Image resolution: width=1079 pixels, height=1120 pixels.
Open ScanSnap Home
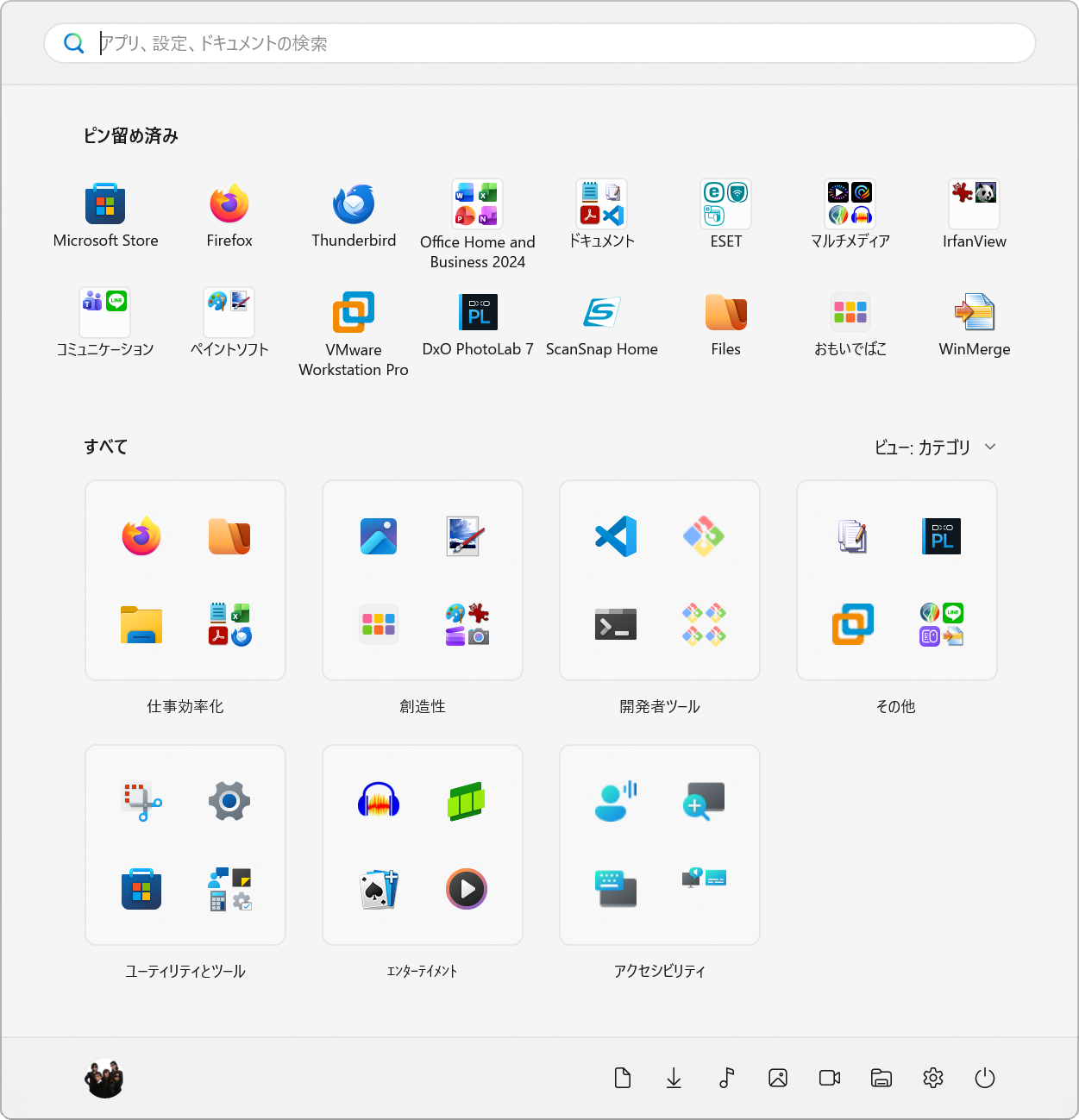pyautogui.click(x=602, y=324)
